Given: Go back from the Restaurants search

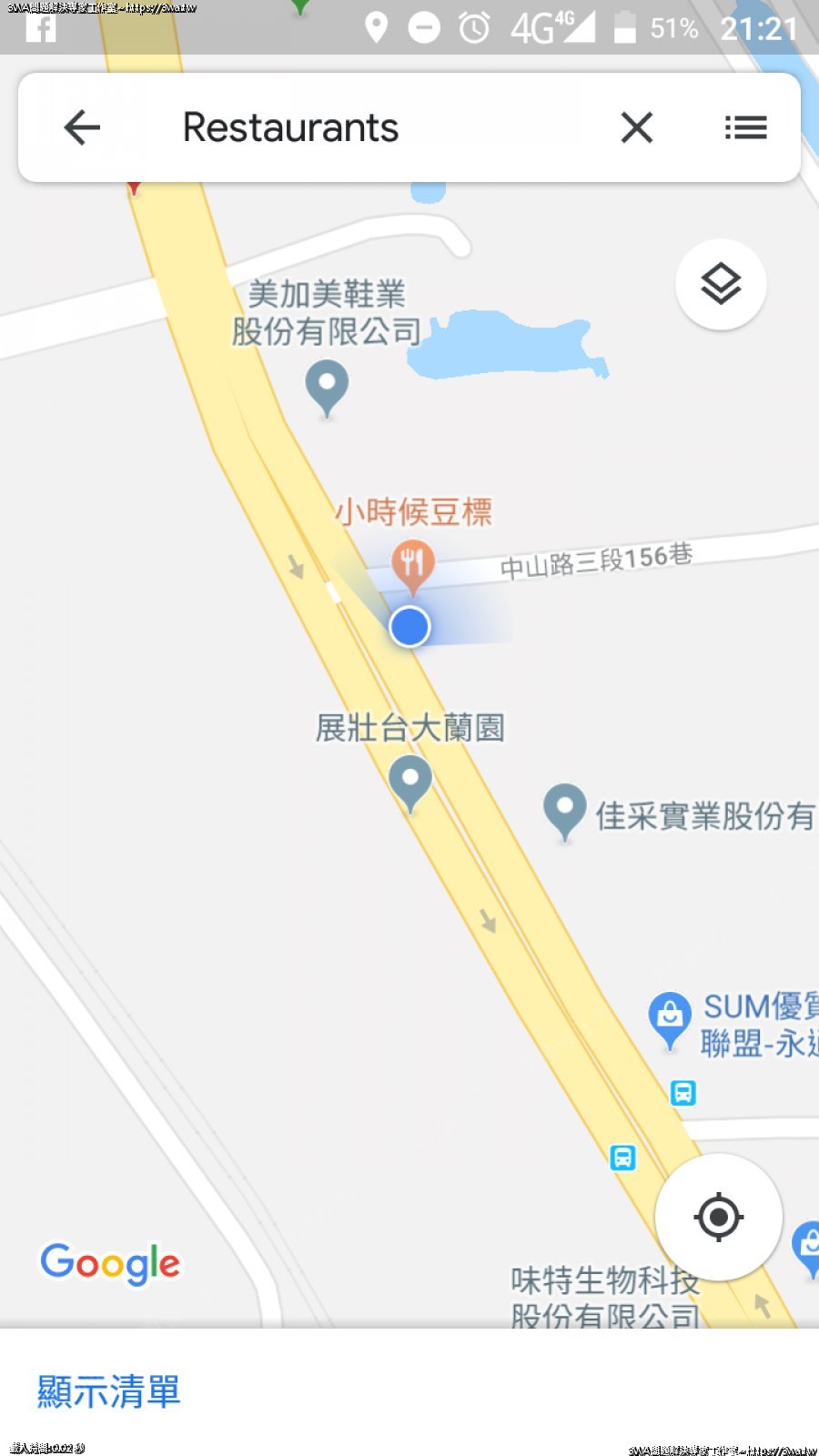Looking at the screenshot, I should 82,127.
